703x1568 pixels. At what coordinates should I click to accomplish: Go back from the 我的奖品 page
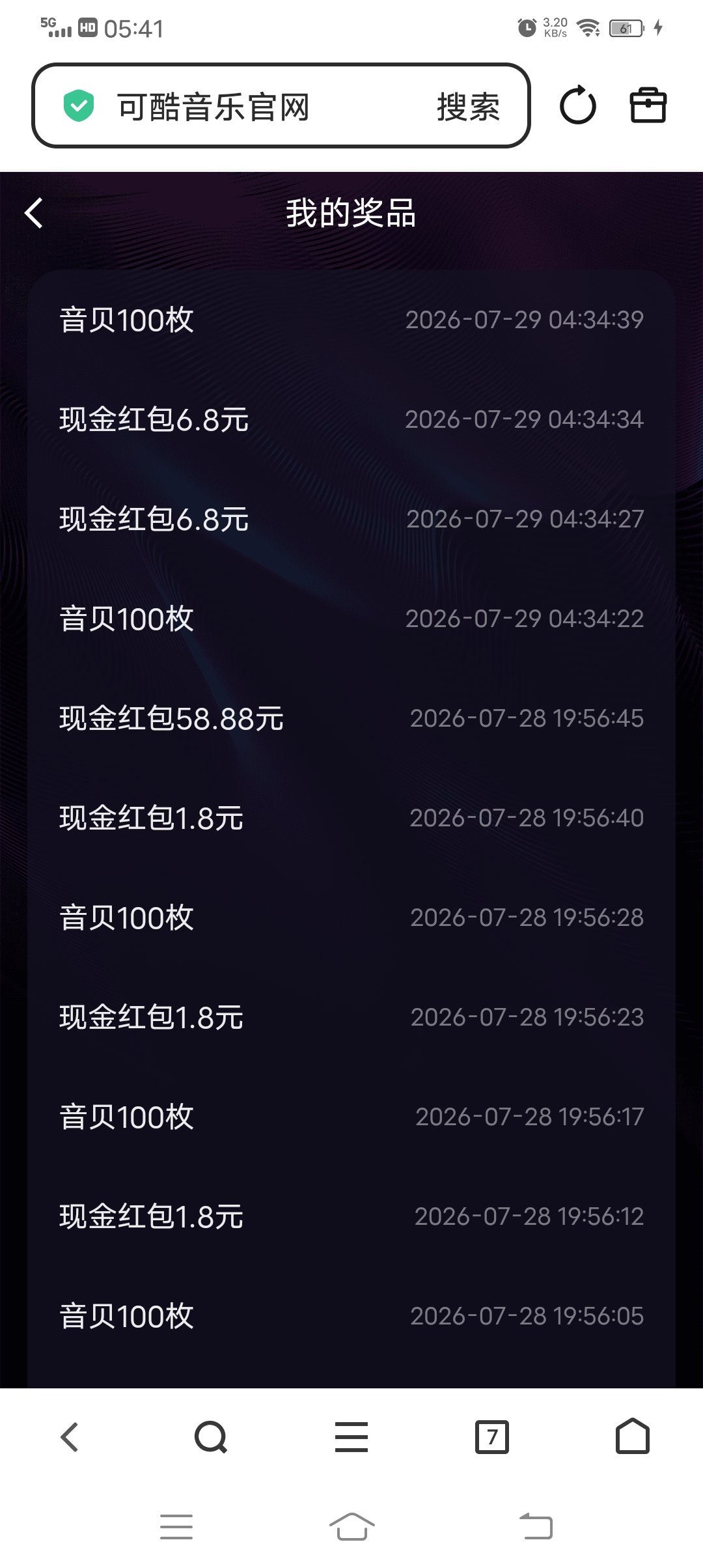click(x=34, y=214)
